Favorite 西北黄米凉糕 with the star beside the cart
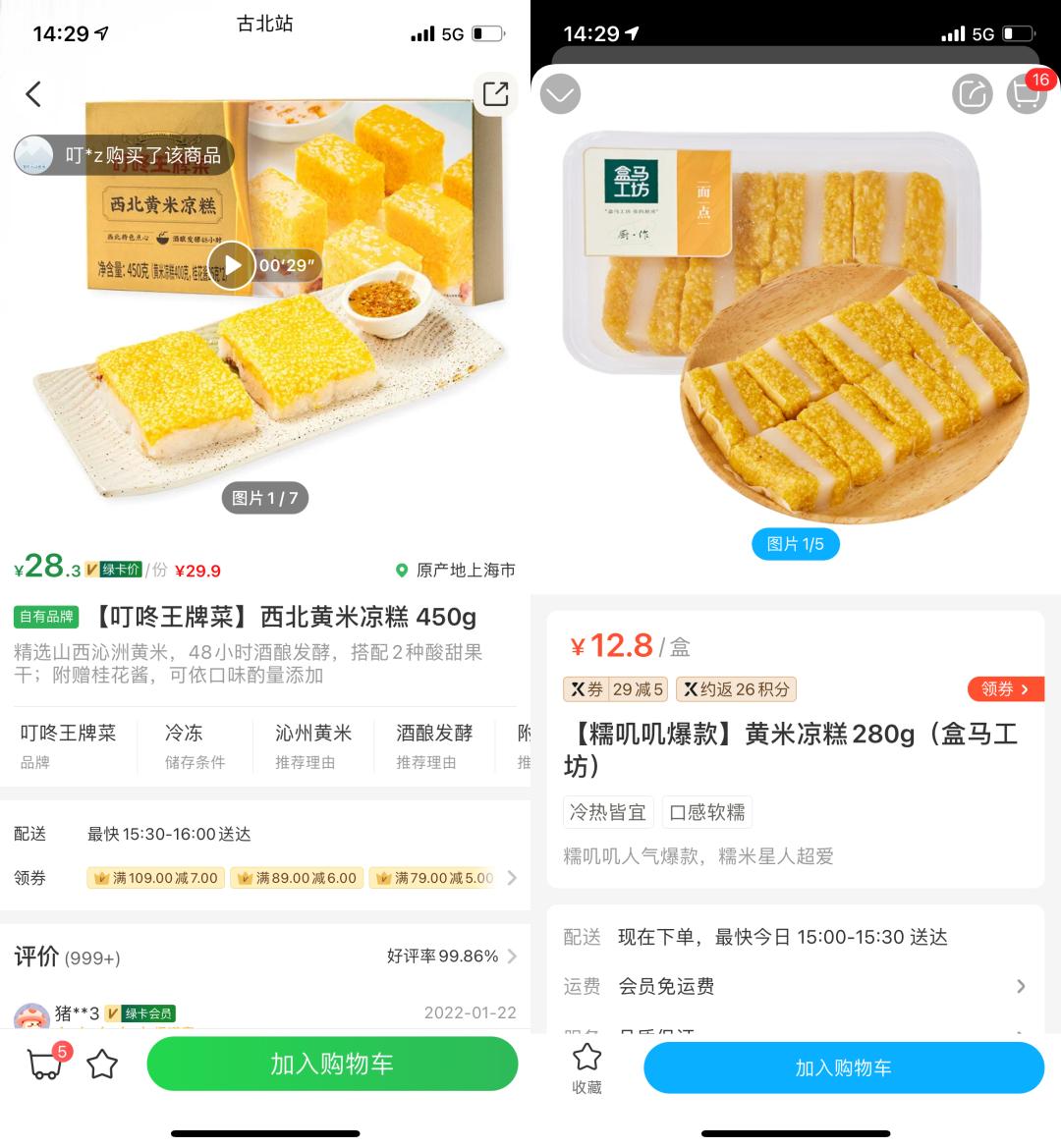 (x=102, y=1065)
